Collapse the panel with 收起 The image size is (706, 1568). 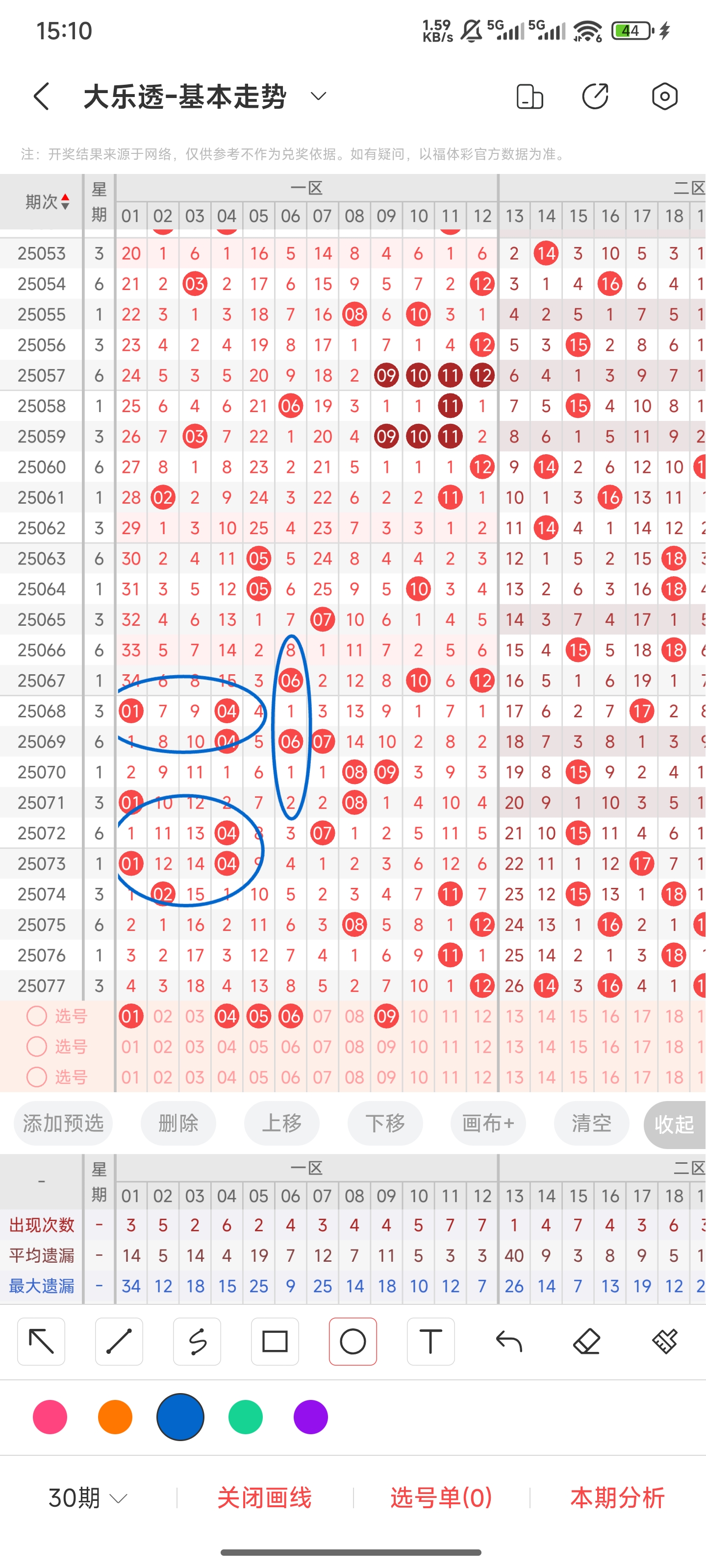674,1124
